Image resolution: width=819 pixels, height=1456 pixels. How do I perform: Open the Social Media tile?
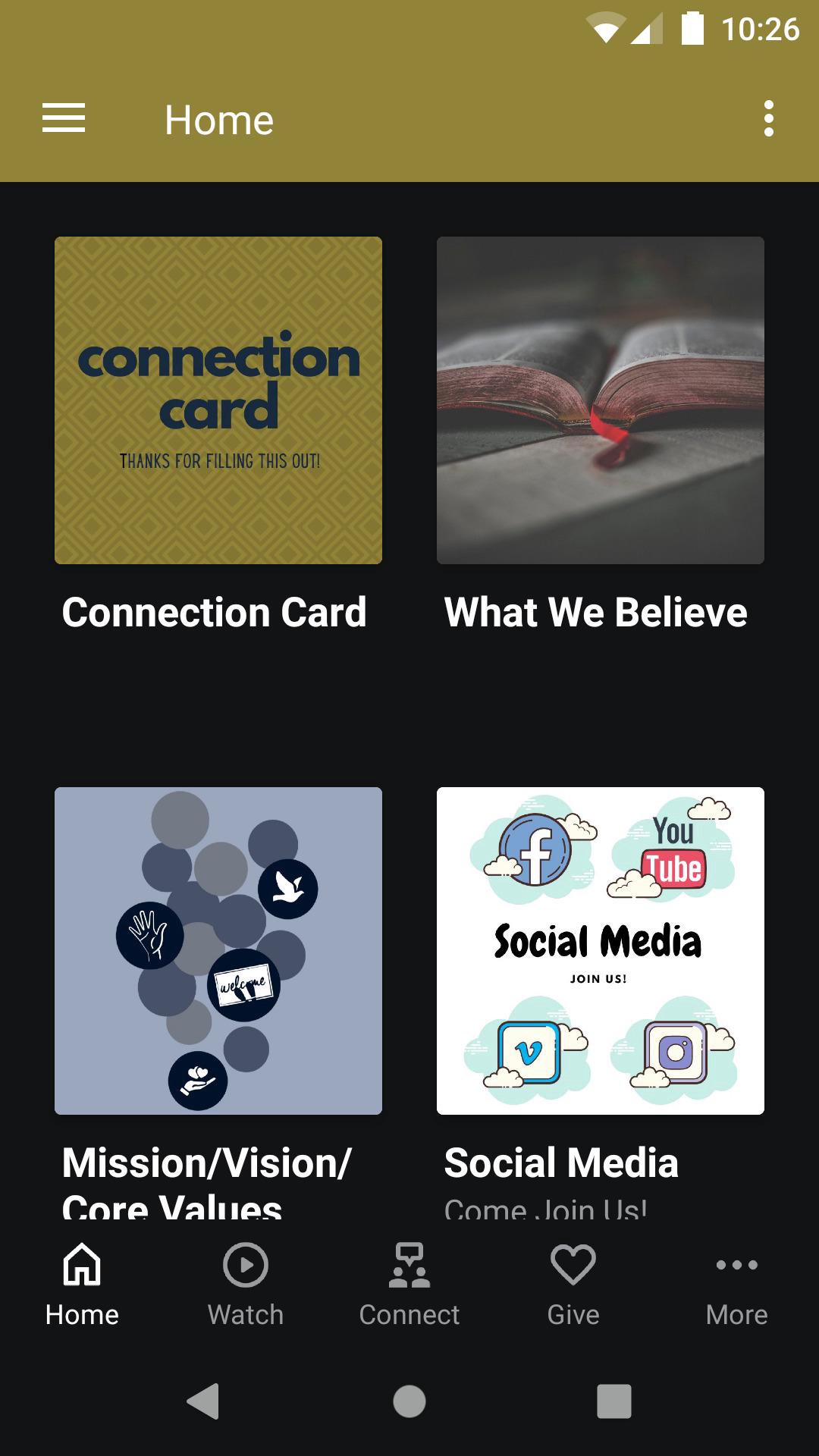tap(601, 951)
